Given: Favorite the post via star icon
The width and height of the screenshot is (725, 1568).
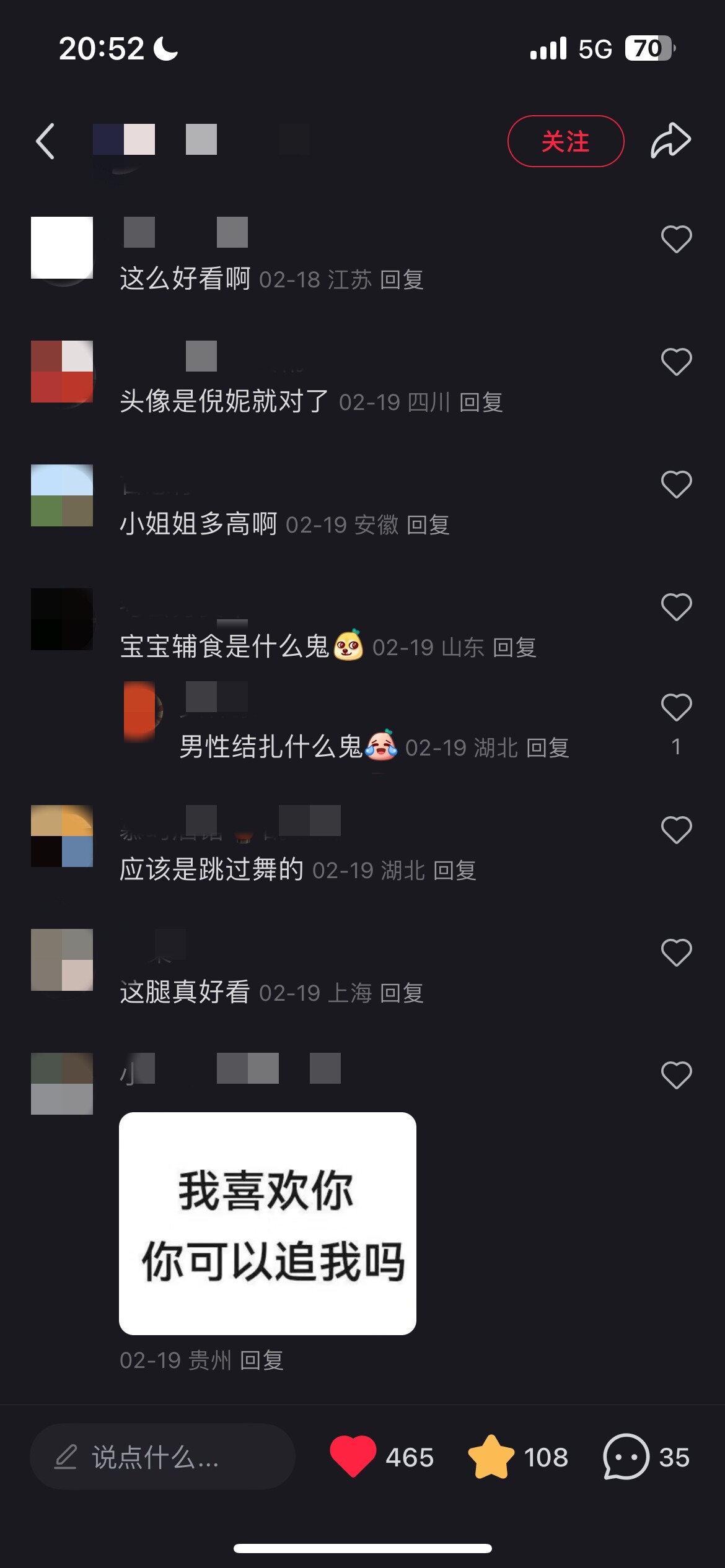Looking at the screenshot, I should [491, 1456].
